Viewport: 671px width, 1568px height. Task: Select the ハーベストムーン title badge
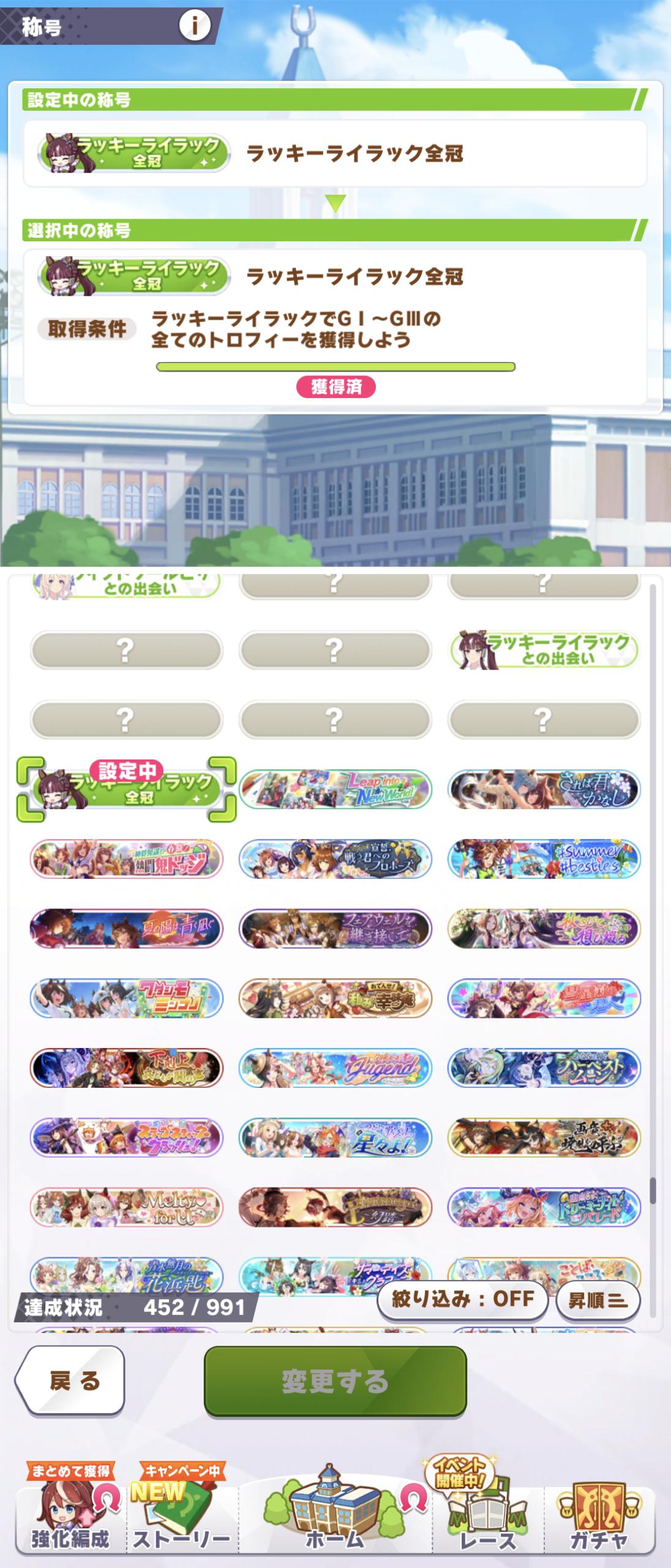coord(544,1068)
